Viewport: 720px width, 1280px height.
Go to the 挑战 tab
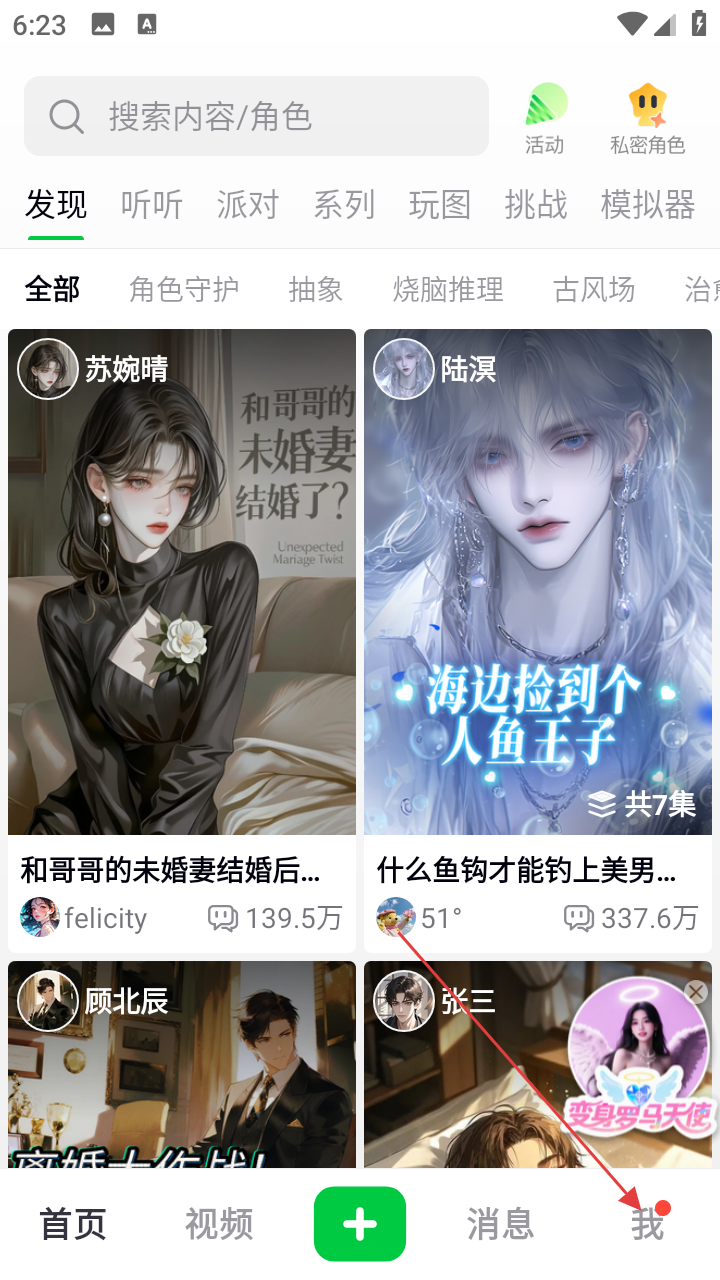pyautogui.click(x=536, y=205)
